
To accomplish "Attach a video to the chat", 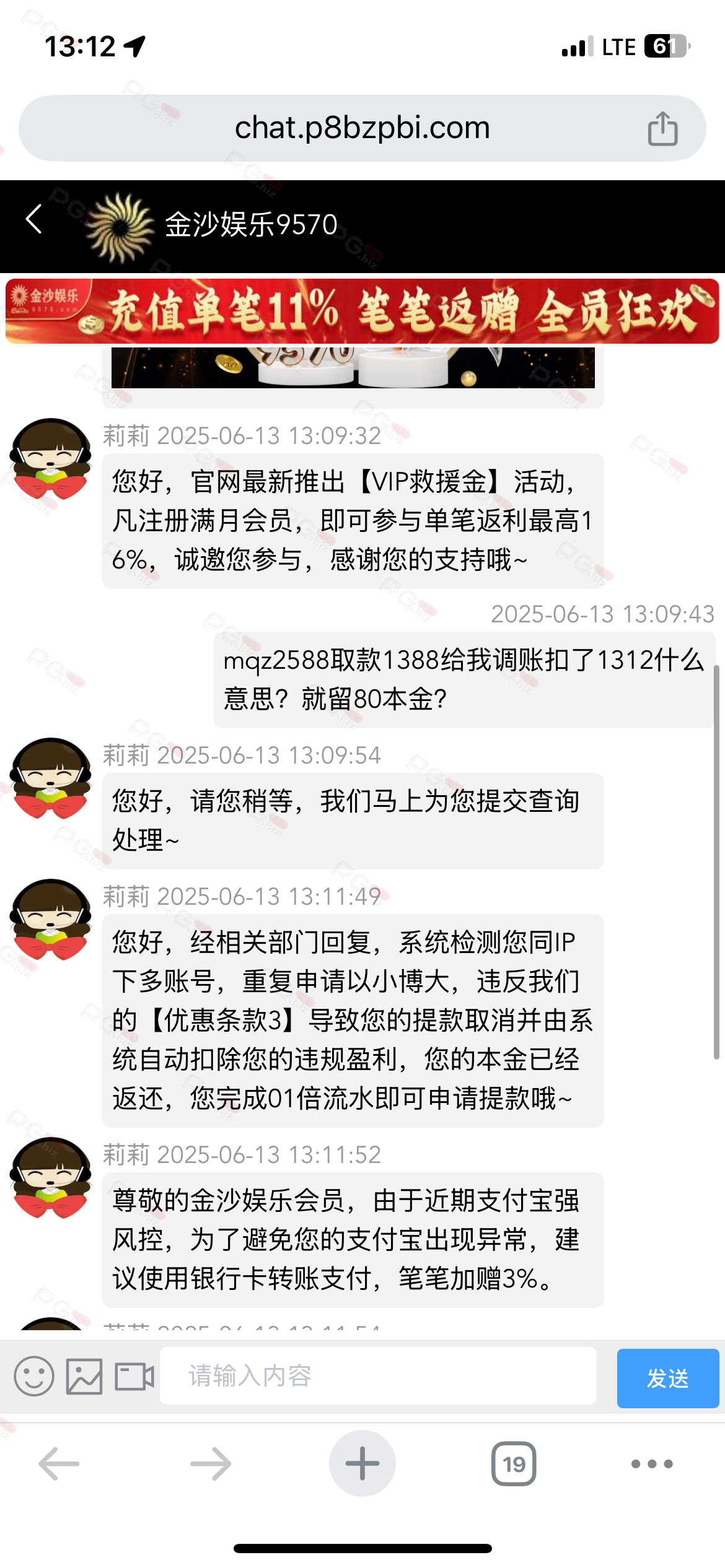I will point(134,1376).
